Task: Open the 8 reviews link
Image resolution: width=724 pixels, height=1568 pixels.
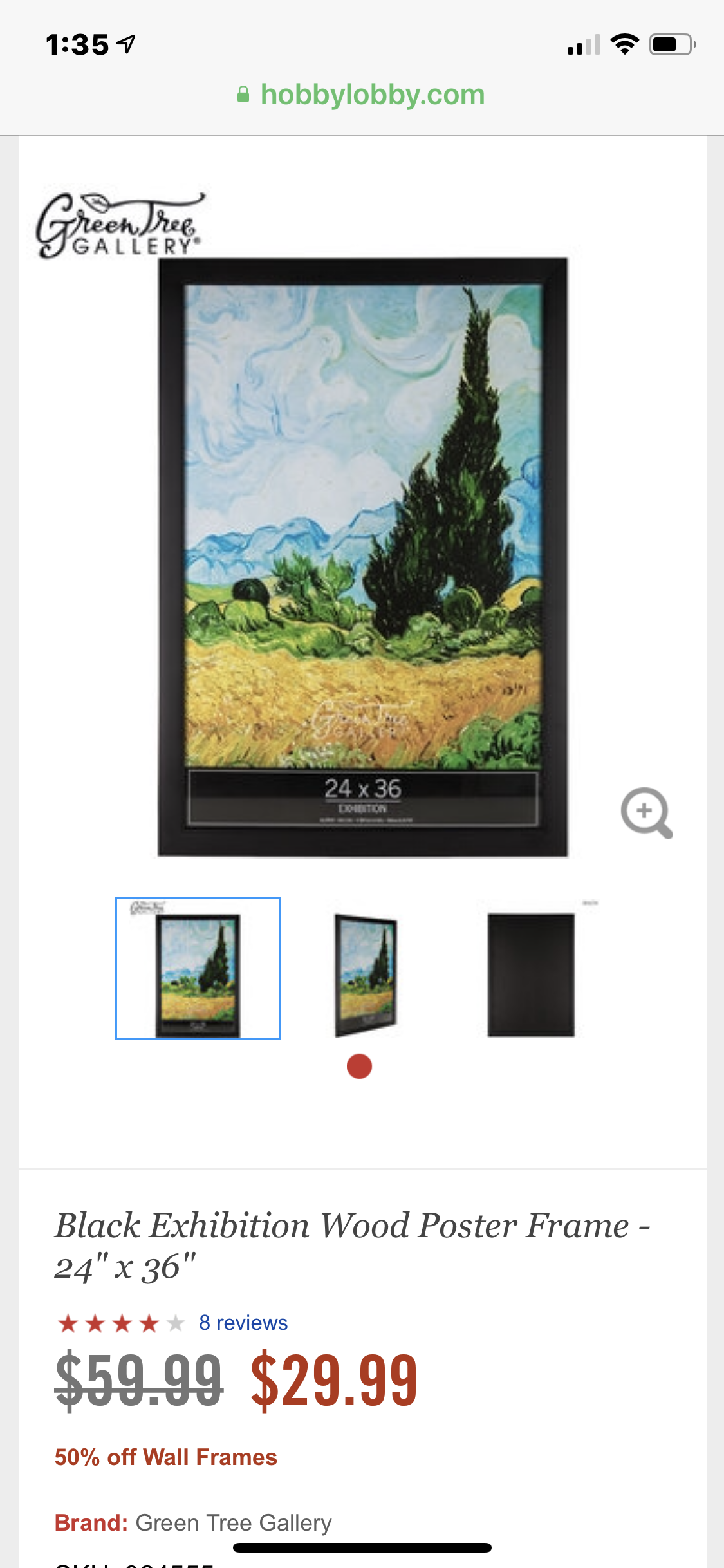Action: pyautogui.click(x=243, y=1323)
